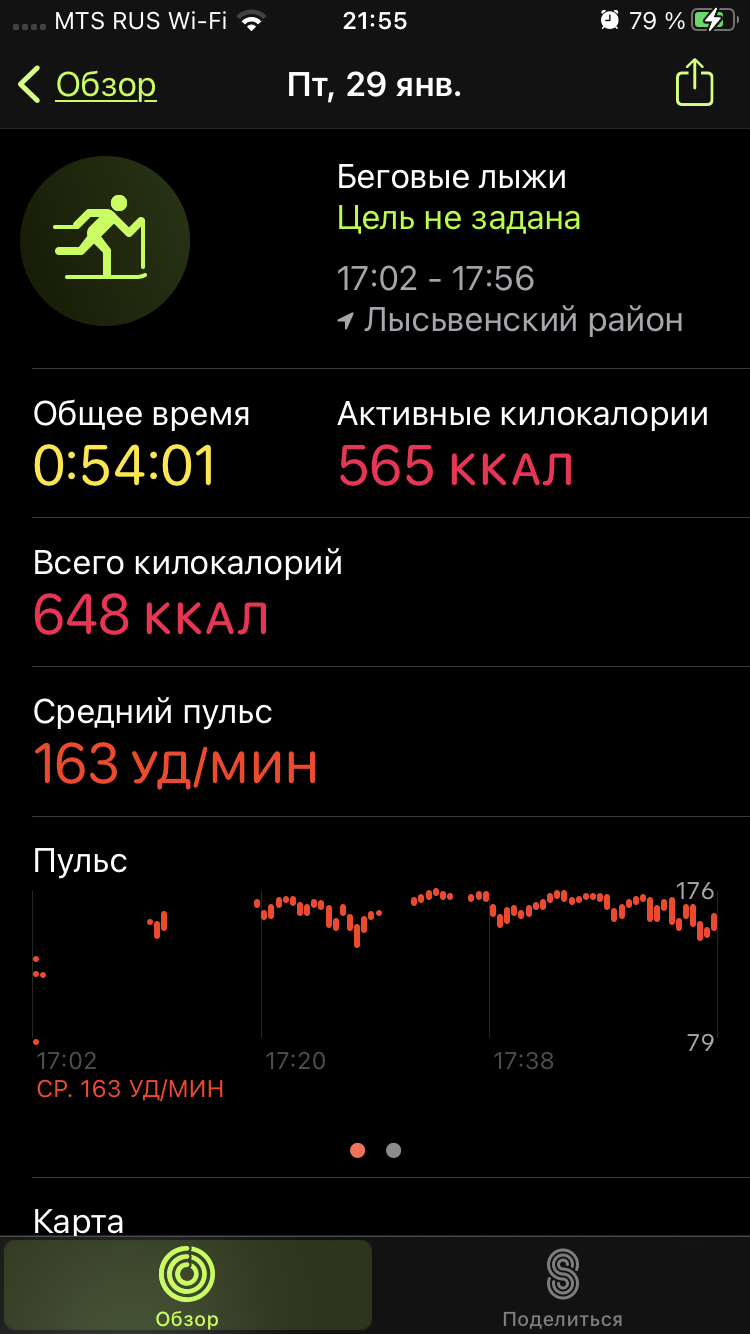
Task: Switch to the Поделиться tab
Action: click(562, 1287)
